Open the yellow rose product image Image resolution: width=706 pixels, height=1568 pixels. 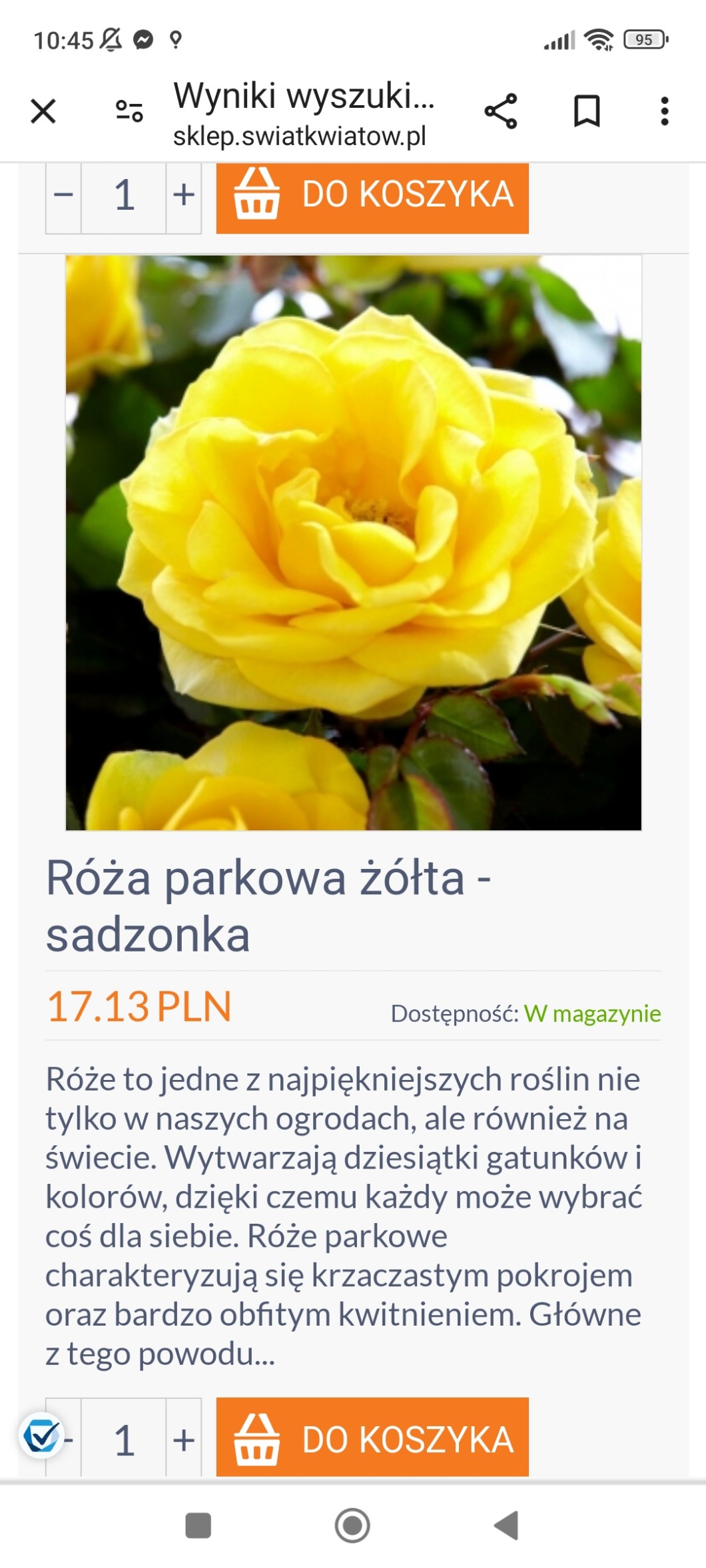click(353, 543)
